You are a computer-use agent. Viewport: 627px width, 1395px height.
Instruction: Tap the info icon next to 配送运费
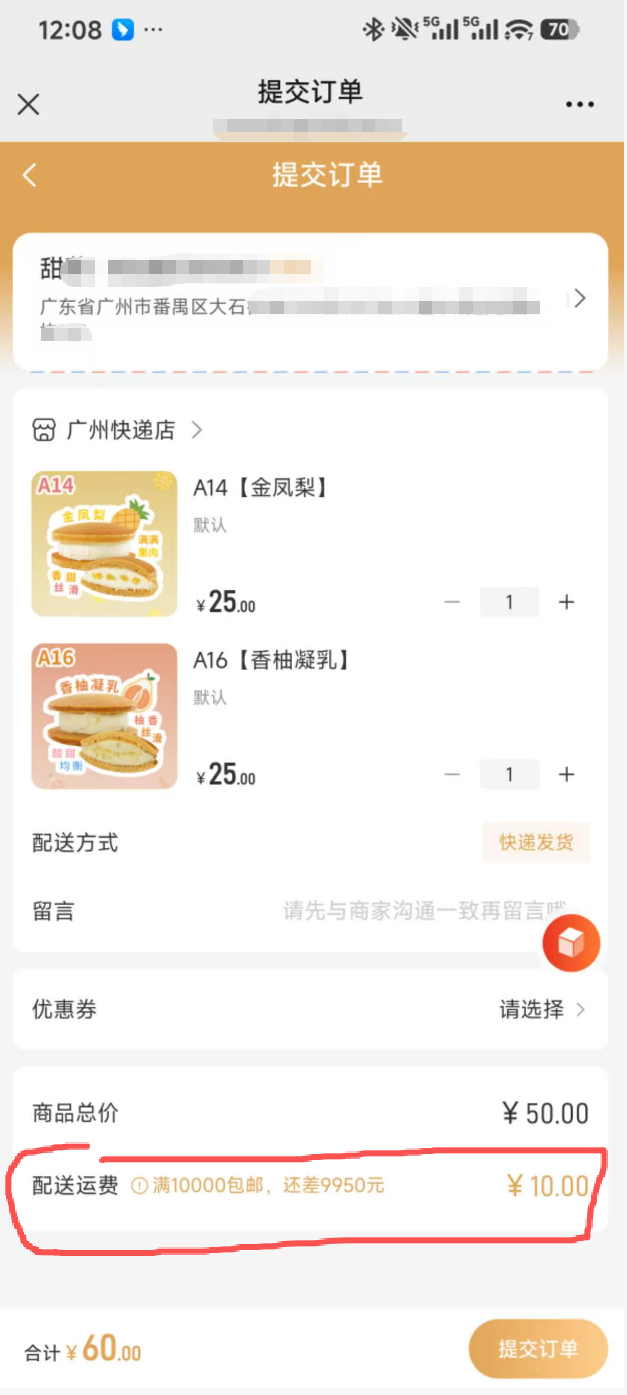tap(139, 1186)
